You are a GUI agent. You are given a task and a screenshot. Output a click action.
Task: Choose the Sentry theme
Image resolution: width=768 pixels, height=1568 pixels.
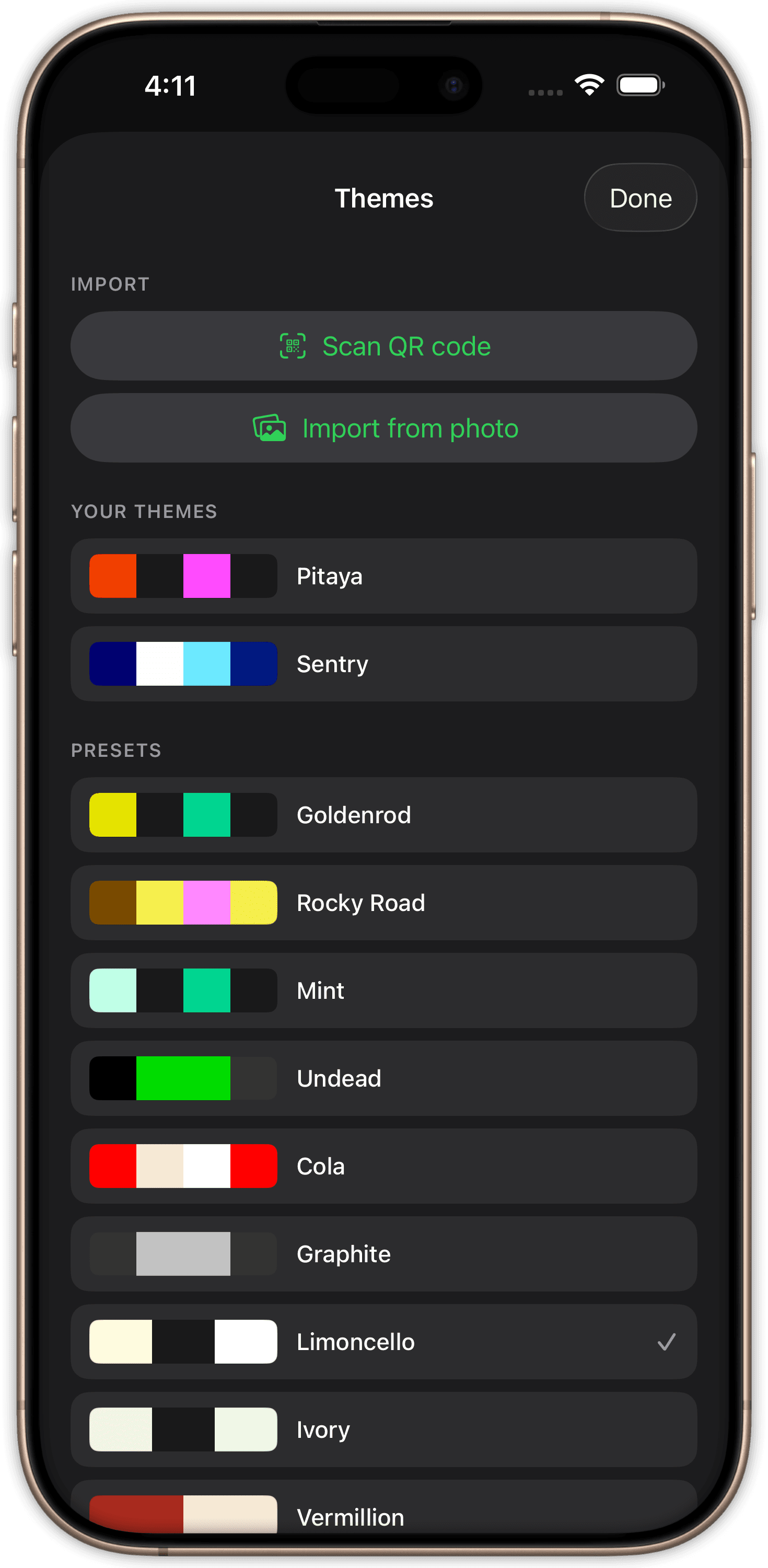(x=384, y=663)
